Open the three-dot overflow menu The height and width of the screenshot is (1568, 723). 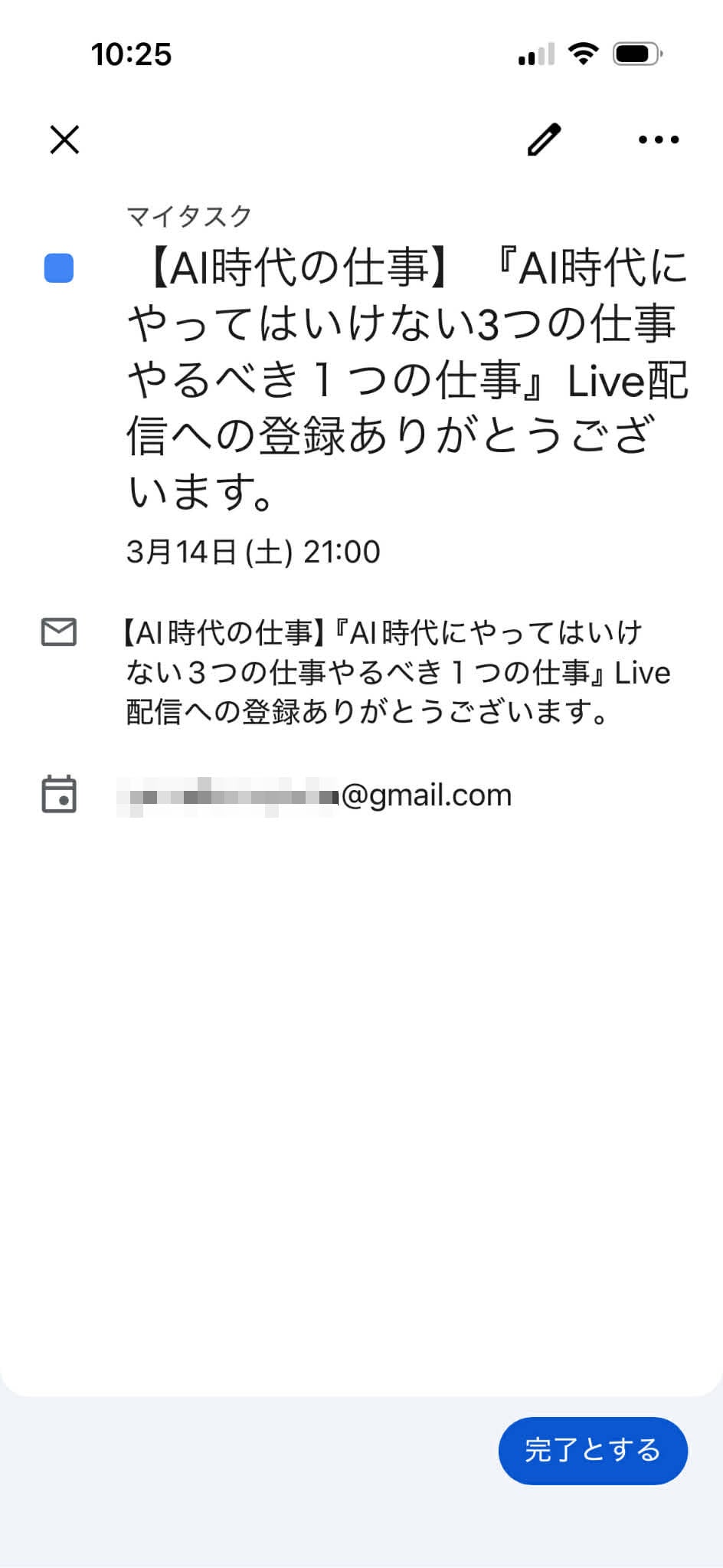[658, 139]
